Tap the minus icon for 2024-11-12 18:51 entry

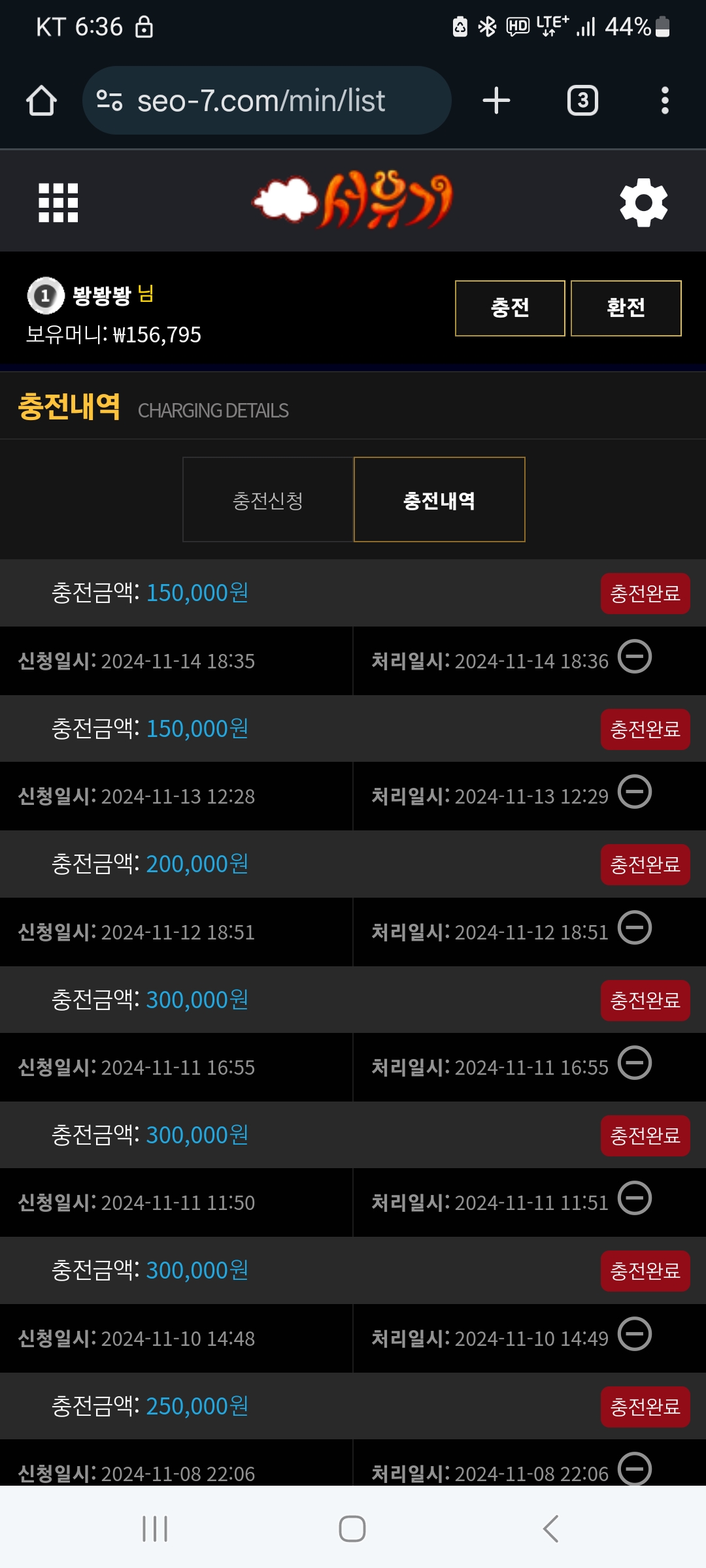pos(635,928)
